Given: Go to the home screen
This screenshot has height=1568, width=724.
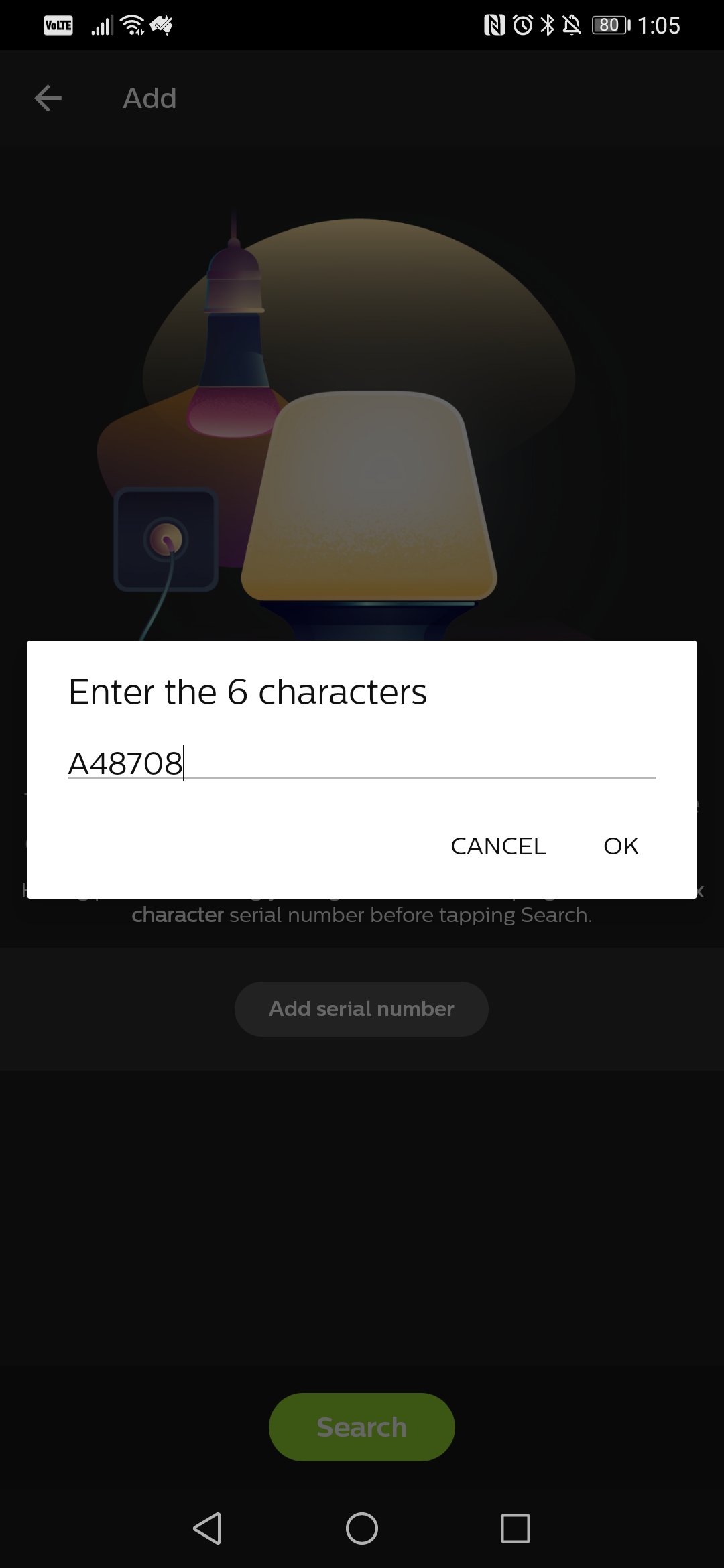Looking at the screenshot, I should tap(362, 1528).
